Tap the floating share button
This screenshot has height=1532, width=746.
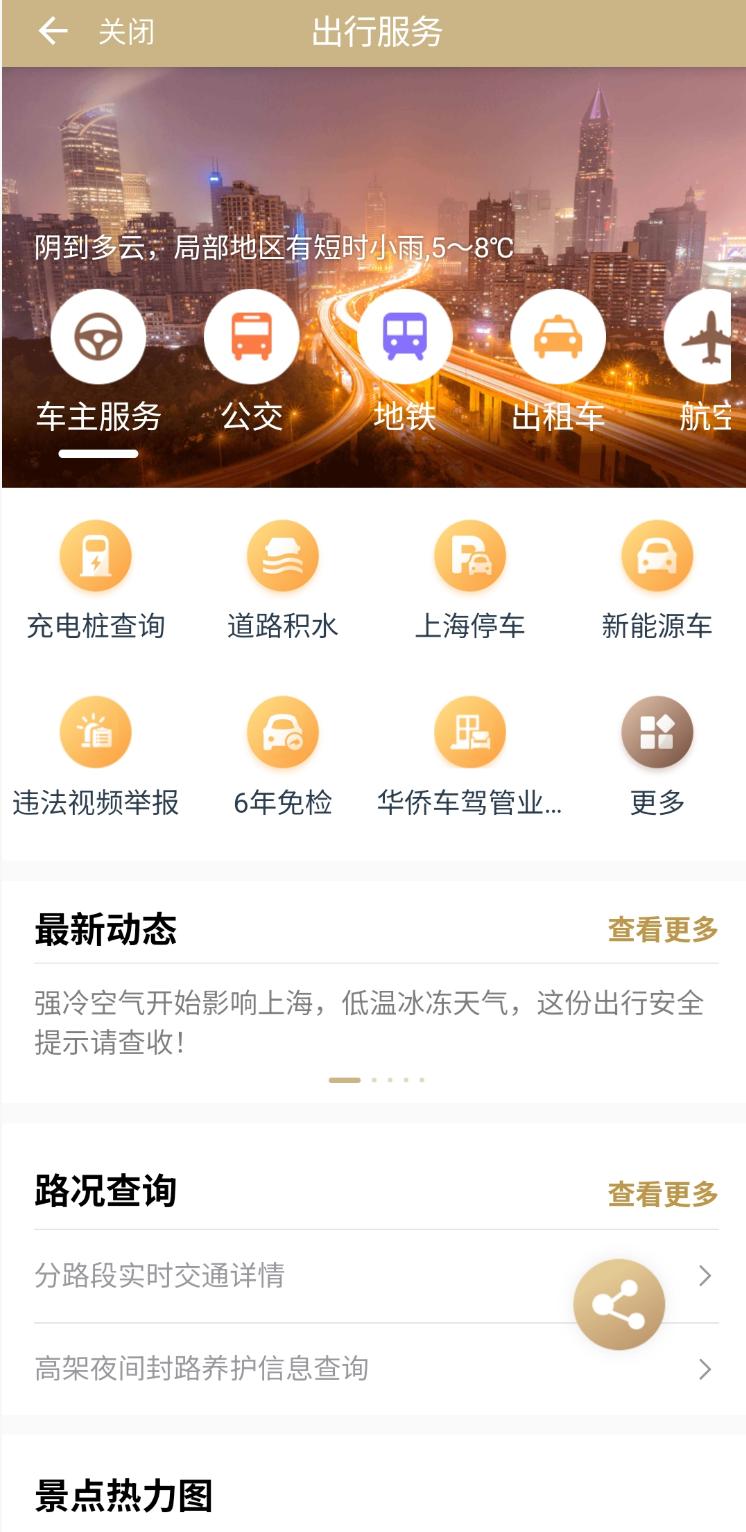point(618,1304)
